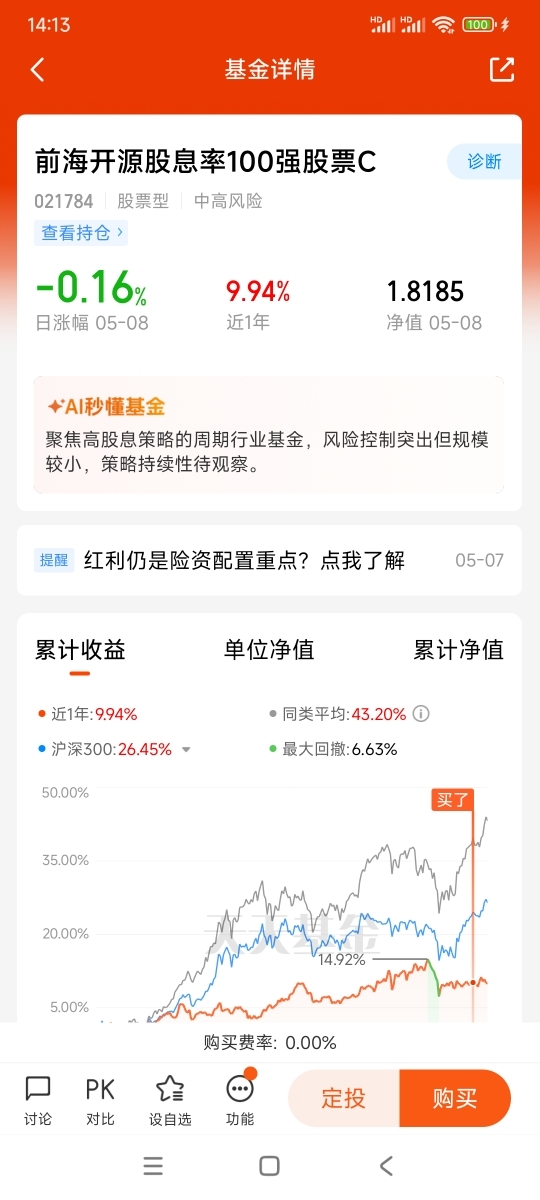
Task: Open the 功能 more functions menu
Action: 240,1100
